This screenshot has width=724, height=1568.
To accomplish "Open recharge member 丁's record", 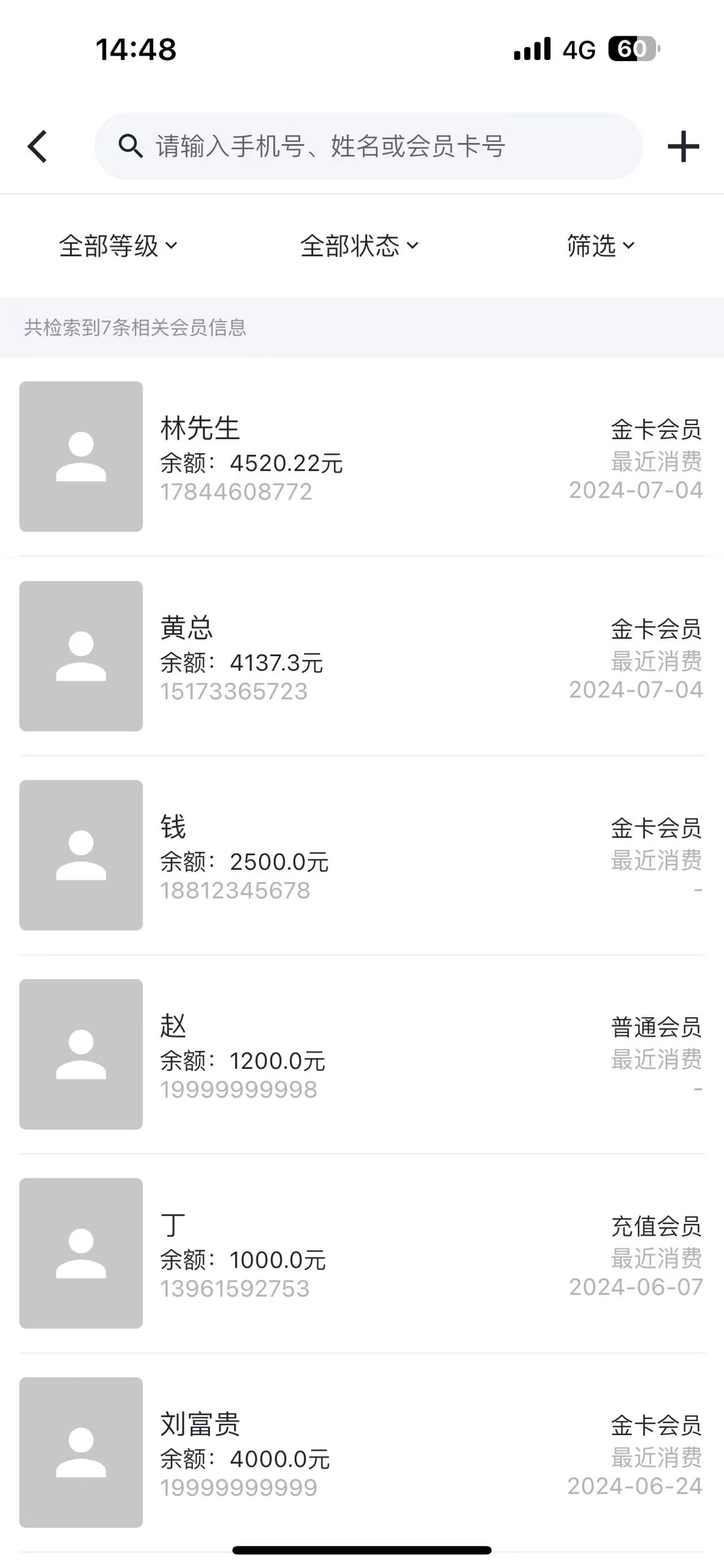I will [361, 1253].
